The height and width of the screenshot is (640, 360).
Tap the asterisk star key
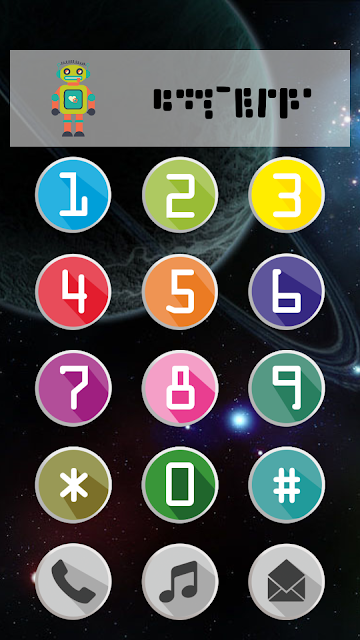pyautogui.click(x=73, y=485)
